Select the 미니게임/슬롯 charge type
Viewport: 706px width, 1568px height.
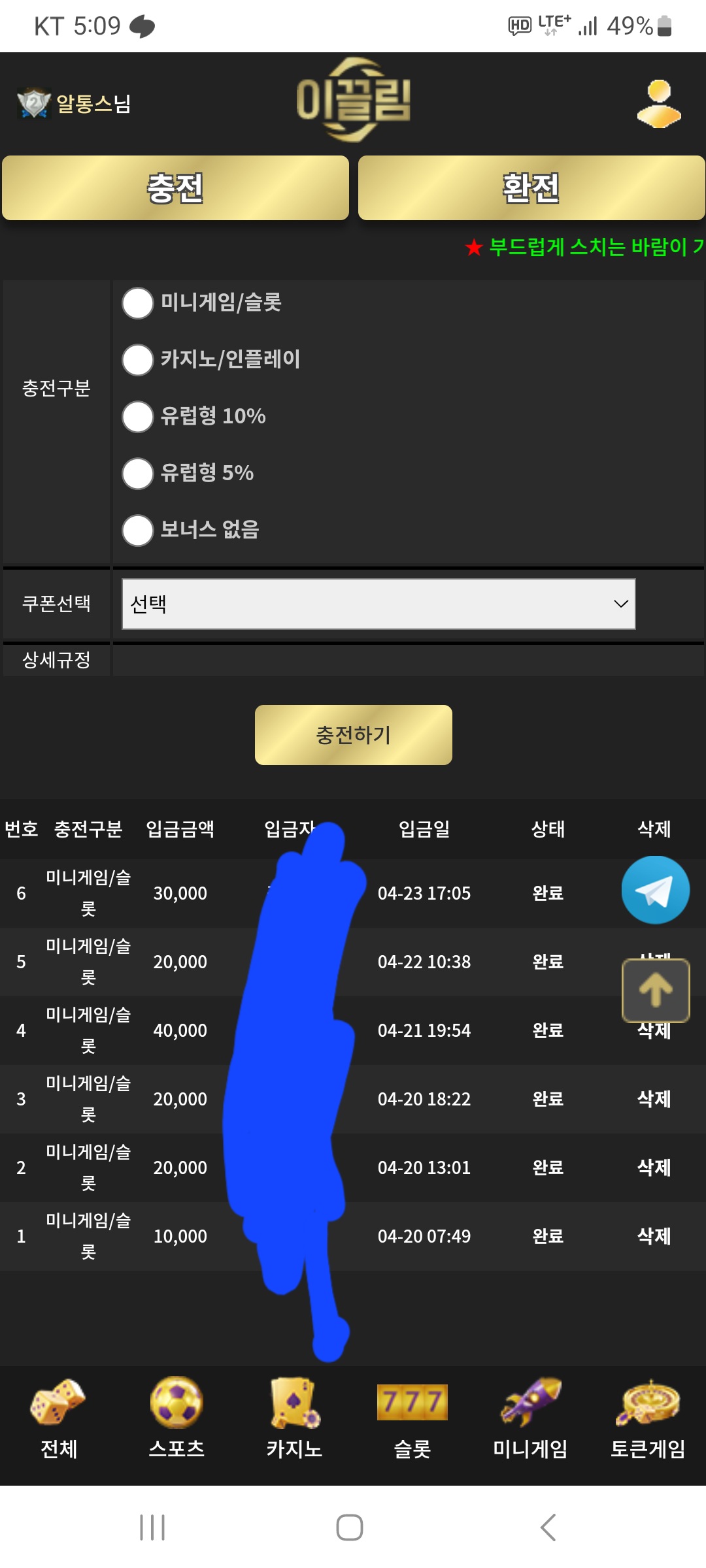[x=138, y=303]
